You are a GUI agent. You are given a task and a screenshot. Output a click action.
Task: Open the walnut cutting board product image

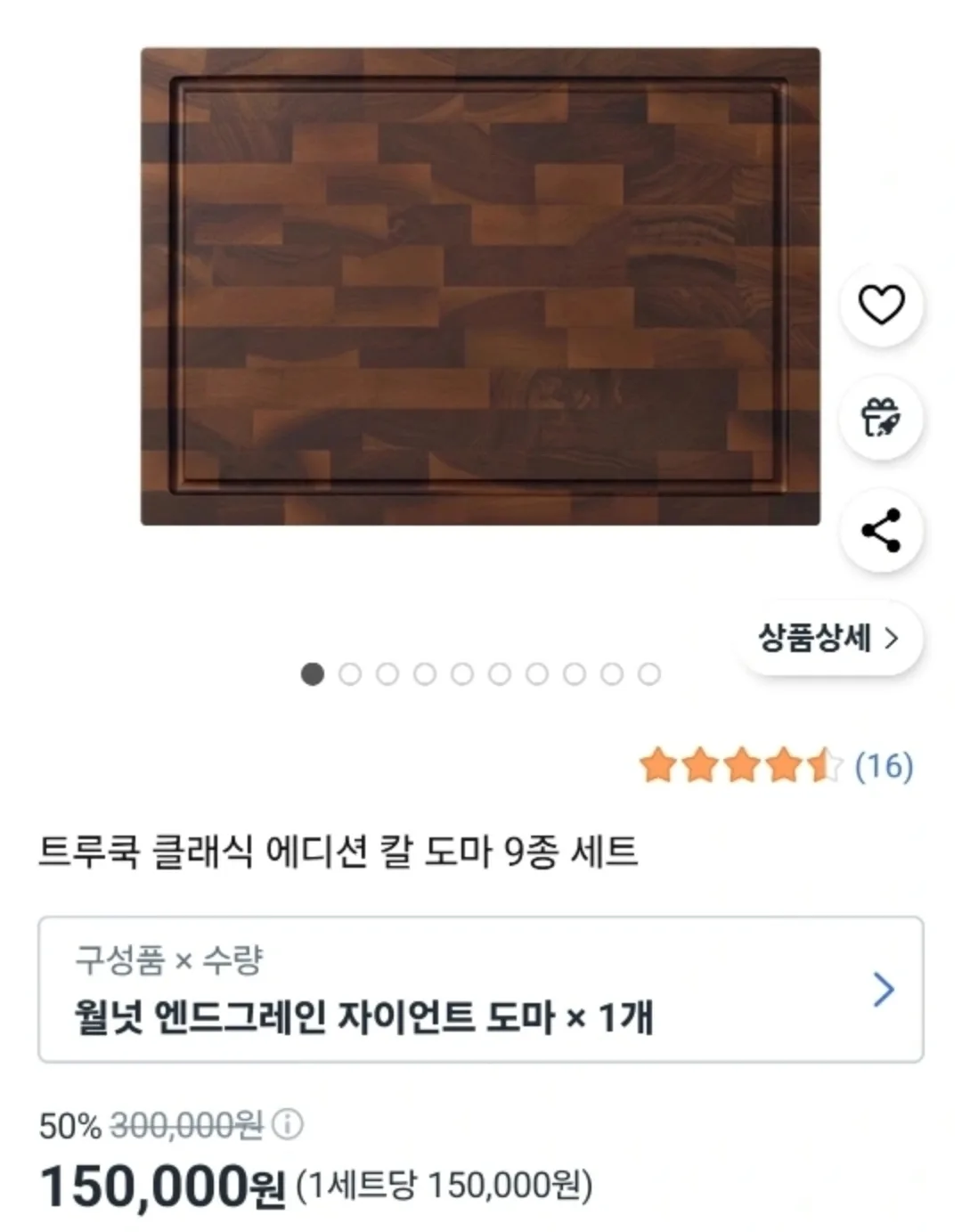480,286
